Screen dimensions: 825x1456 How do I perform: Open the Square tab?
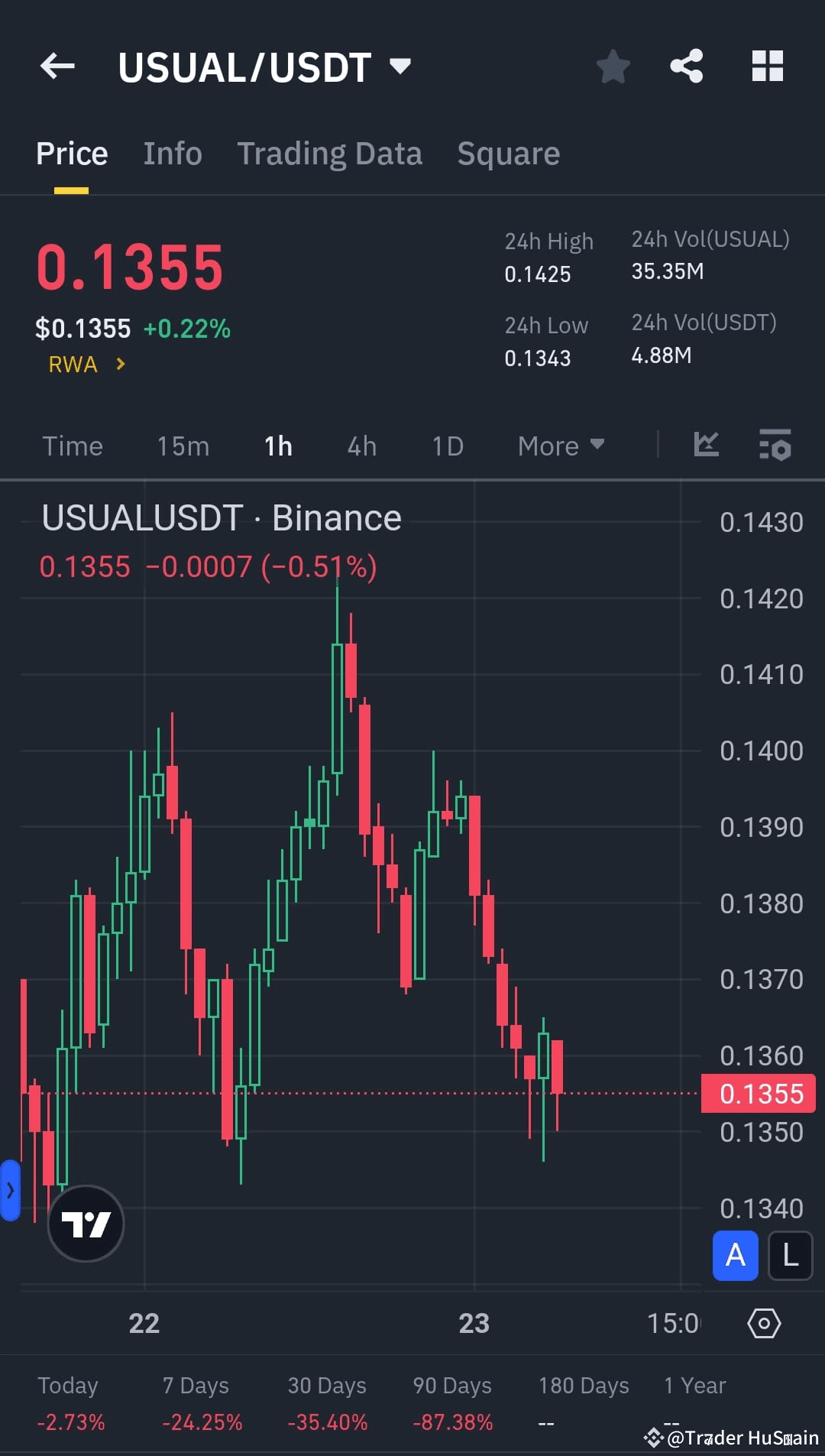[508, 153]
